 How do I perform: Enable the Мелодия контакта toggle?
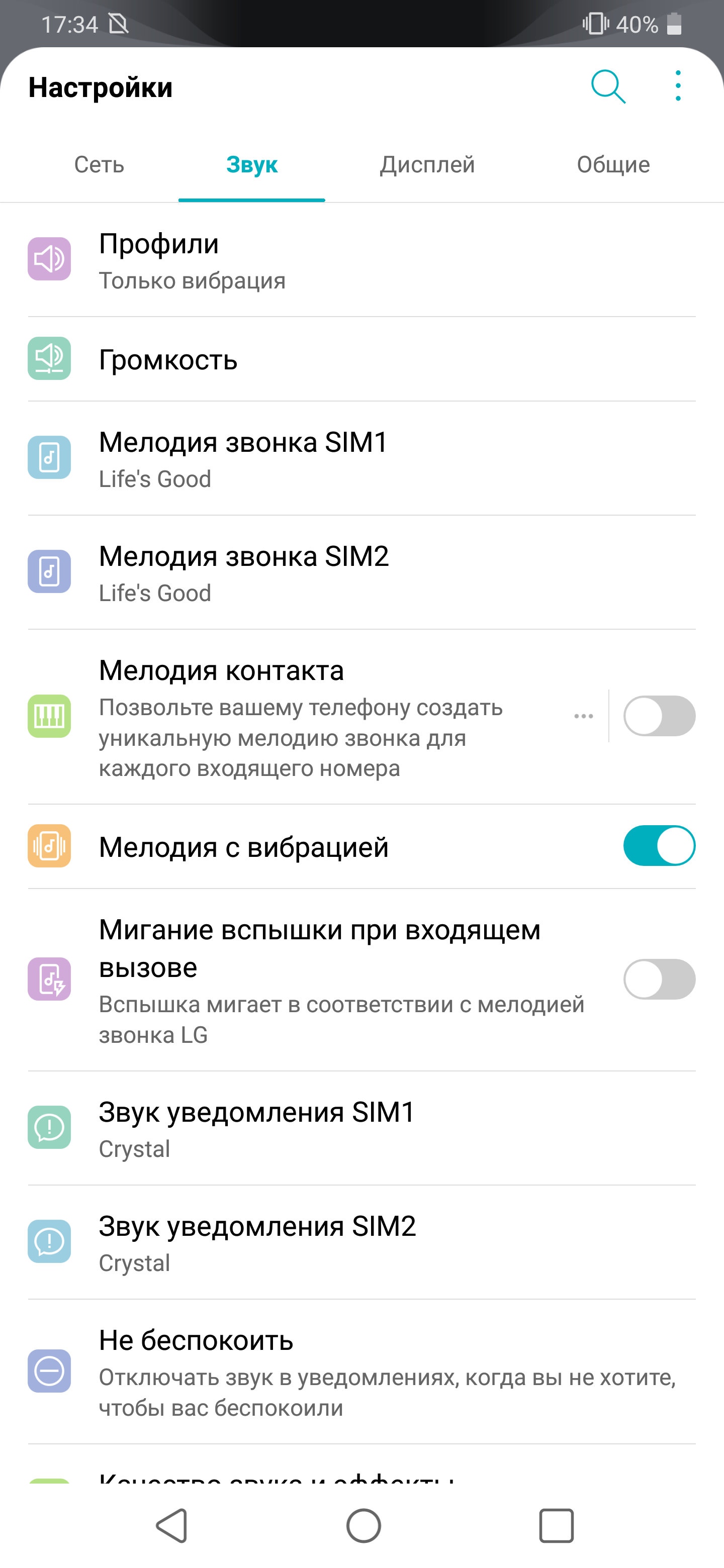(660, 716)
